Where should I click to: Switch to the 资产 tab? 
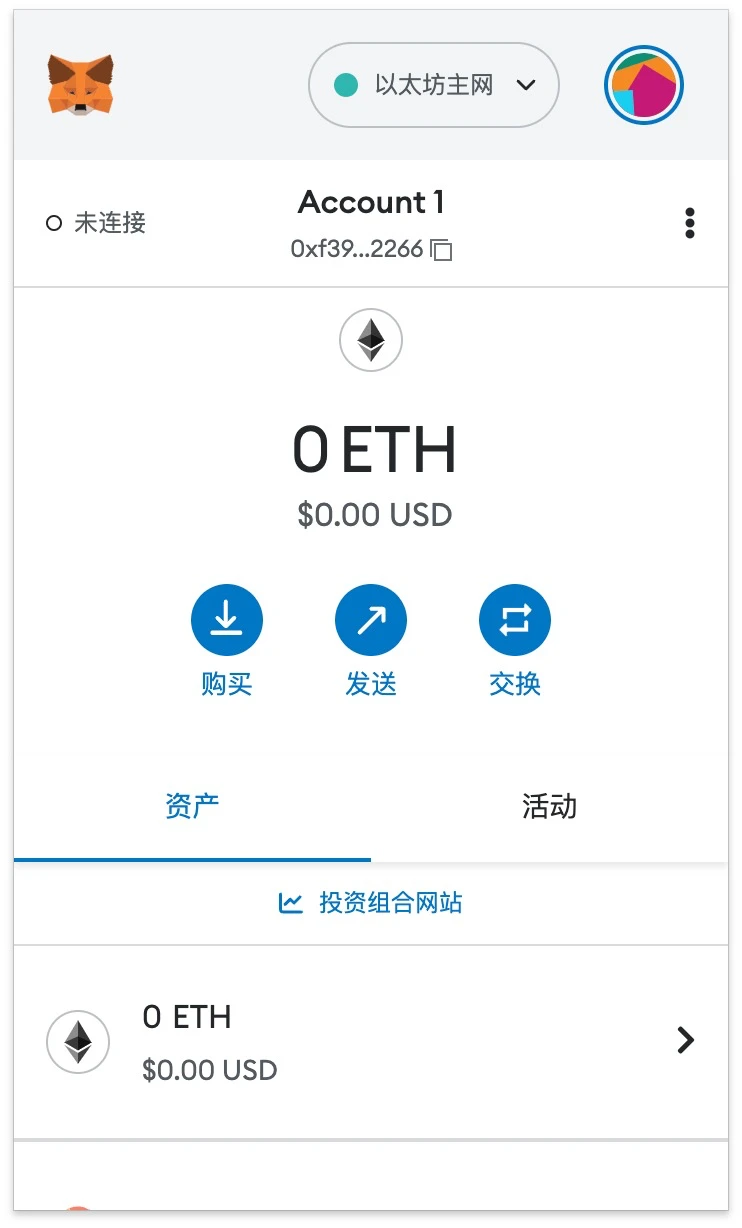[x=192, y=806]
